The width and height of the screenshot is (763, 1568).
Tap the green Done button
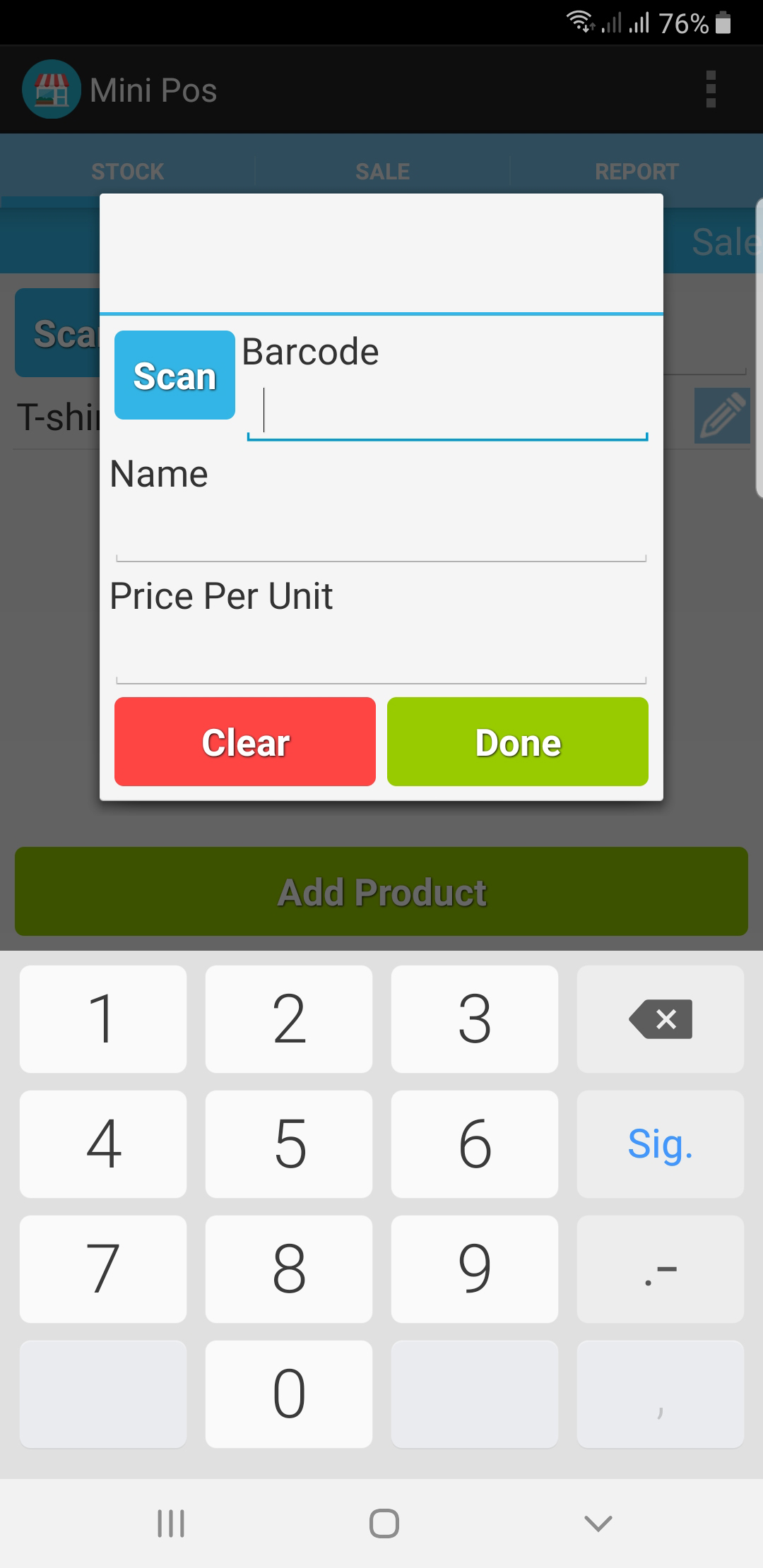[517, 741]
